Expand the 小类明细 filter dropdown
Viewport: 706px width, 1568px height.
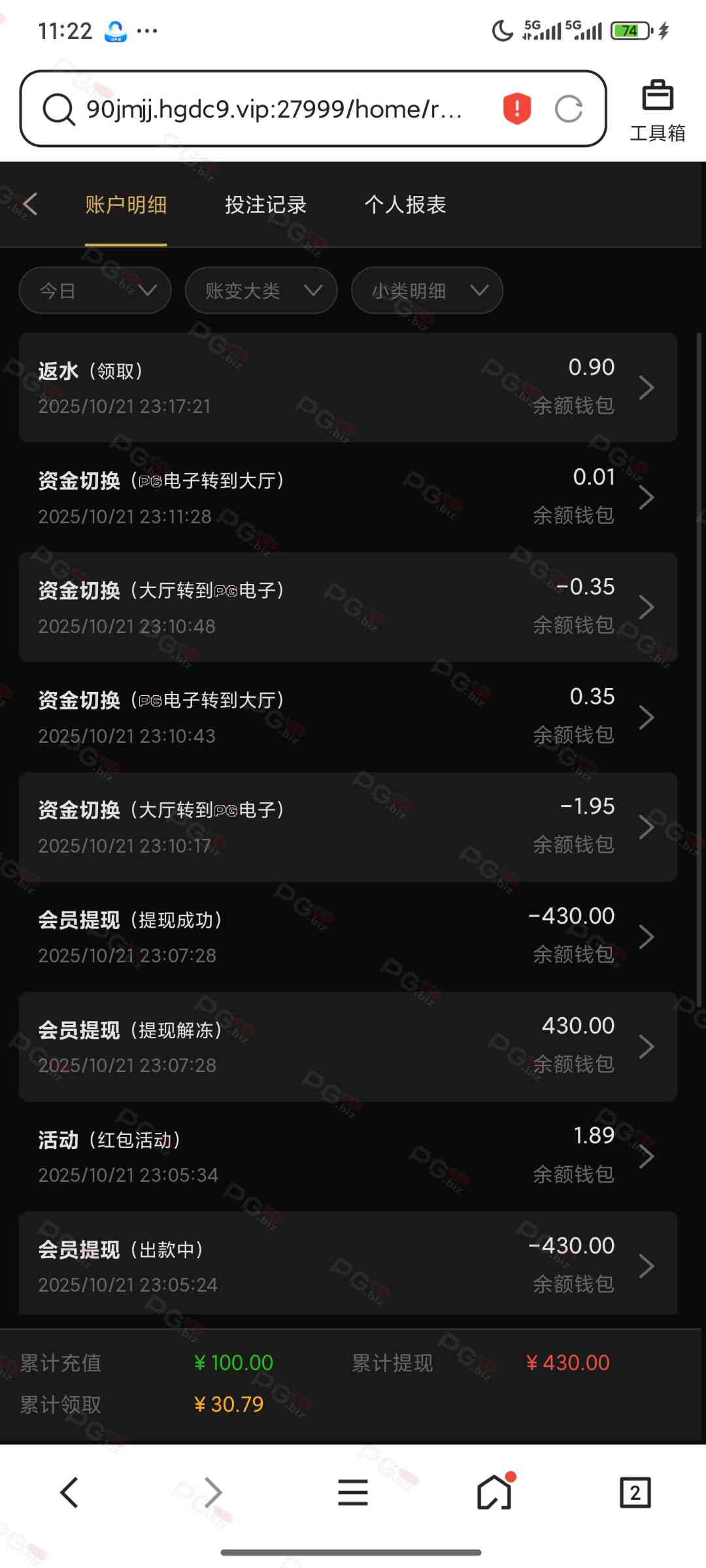point(427,291)
